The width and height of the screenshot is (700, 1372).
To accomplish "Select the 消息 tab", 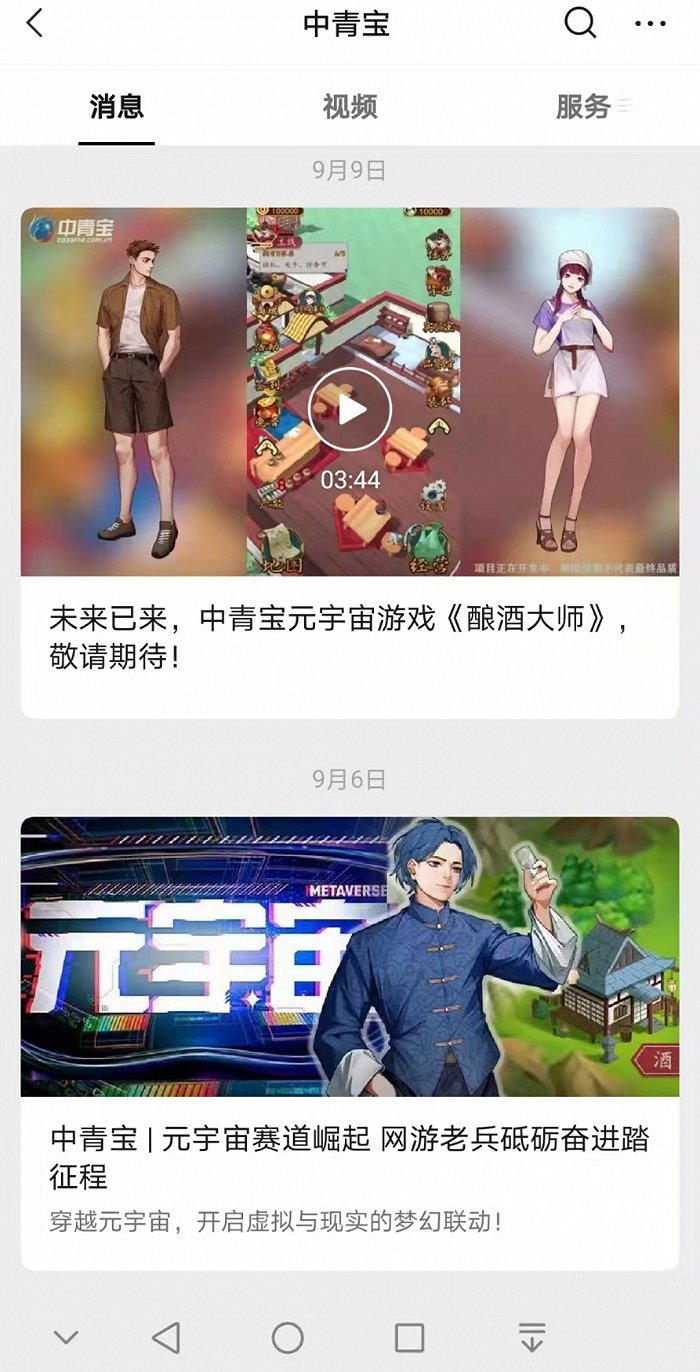I will [117, 107].
